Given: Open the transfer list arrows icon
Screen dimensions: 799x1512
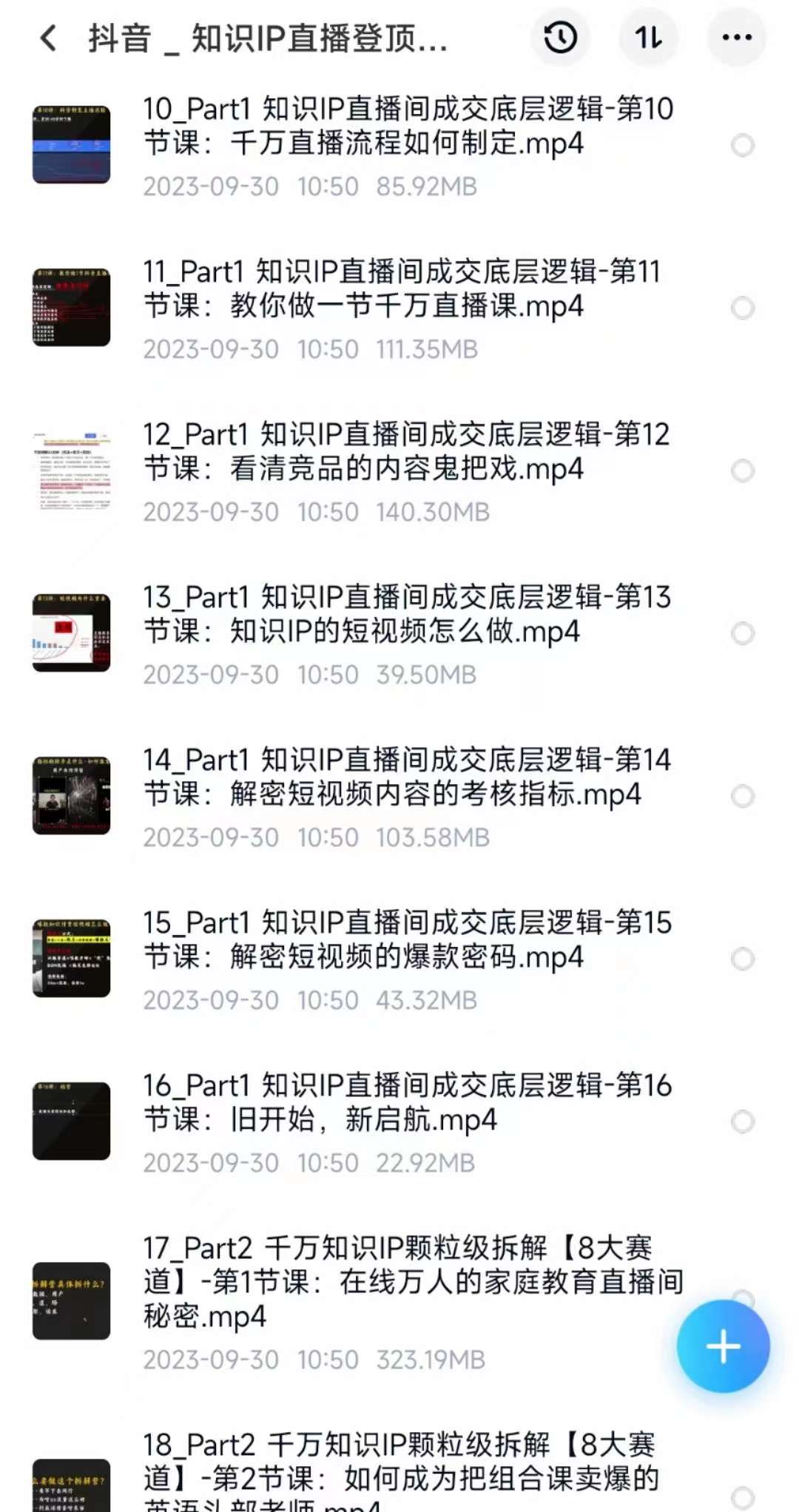Looking at the screenshot, I should [x=649, y=37].
